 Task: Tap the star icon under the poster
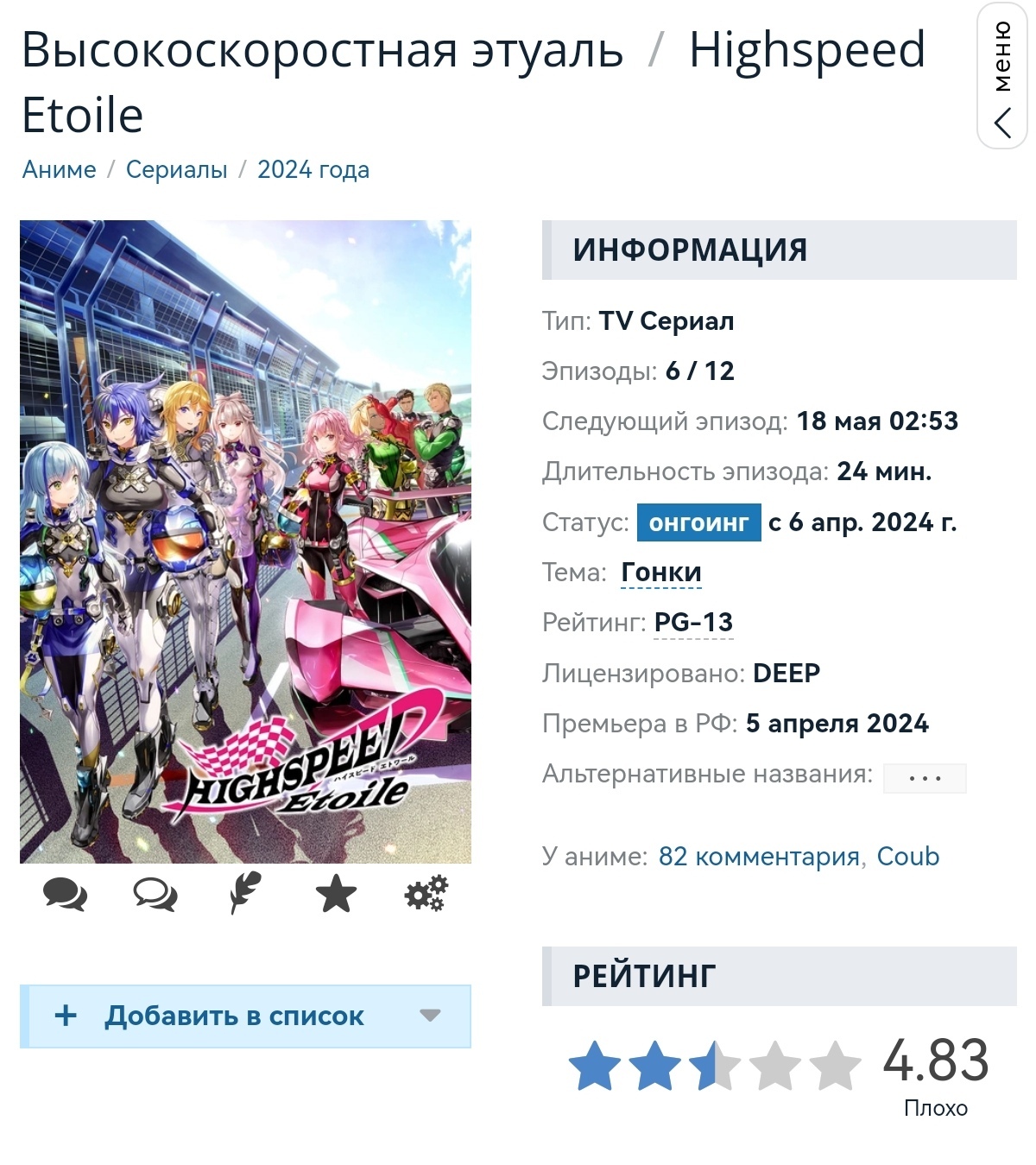(x=336, y=894)
